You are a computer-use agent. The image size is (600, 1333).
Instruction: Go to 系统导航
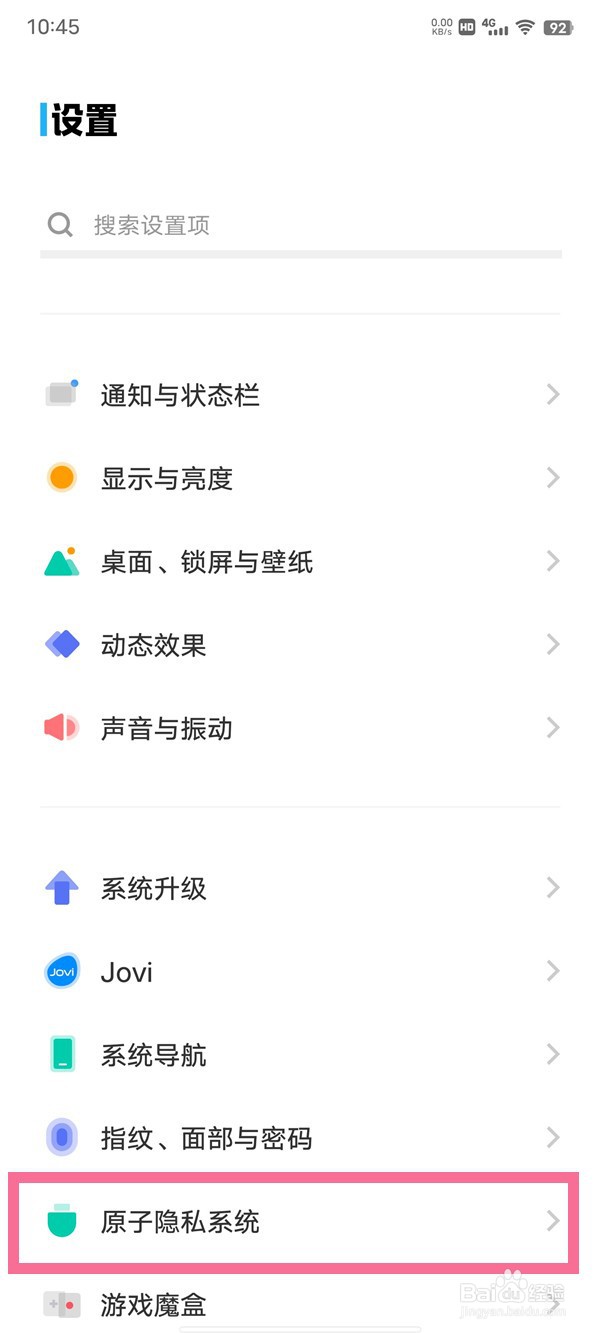pyautogui.click(x=300, y=1054)
